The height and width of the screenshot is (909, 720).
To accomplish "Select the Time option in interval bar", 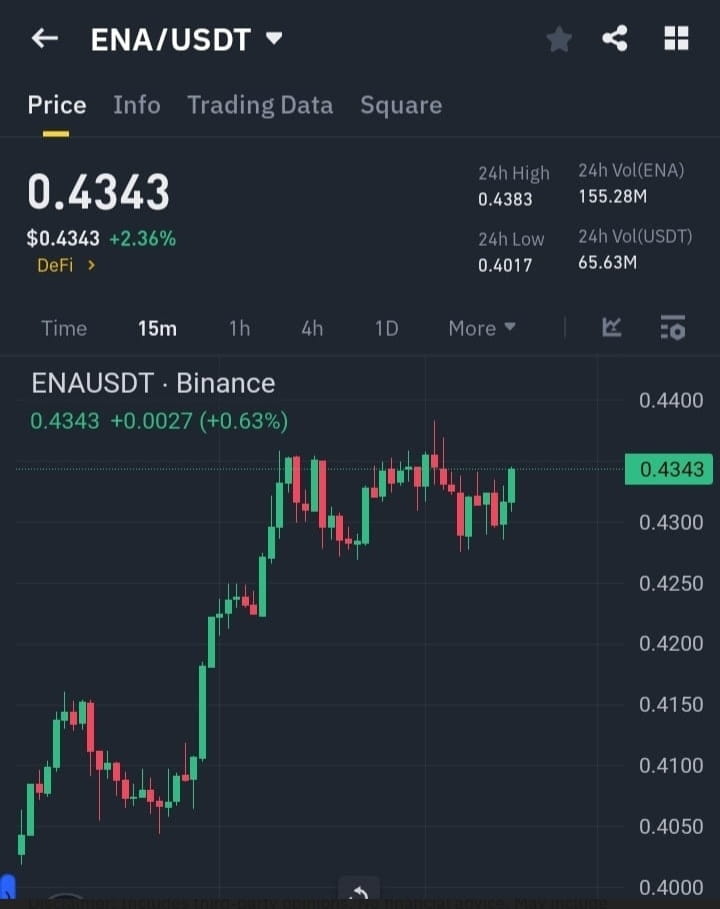I will pyautogui.click(x=63, y=328).
